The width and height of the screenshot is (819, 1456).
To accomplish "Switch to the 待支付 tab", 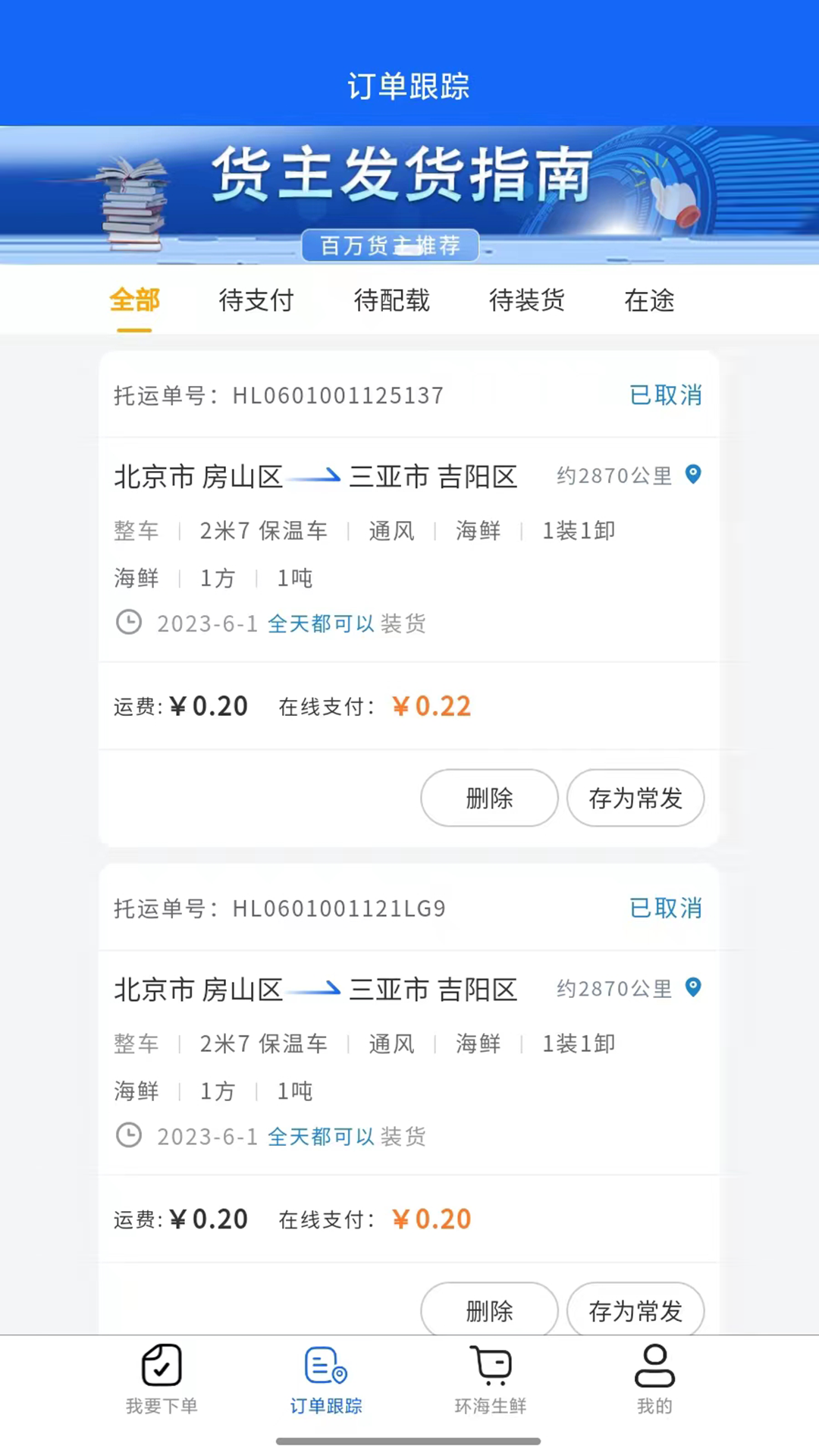I will tap(256, 301).
